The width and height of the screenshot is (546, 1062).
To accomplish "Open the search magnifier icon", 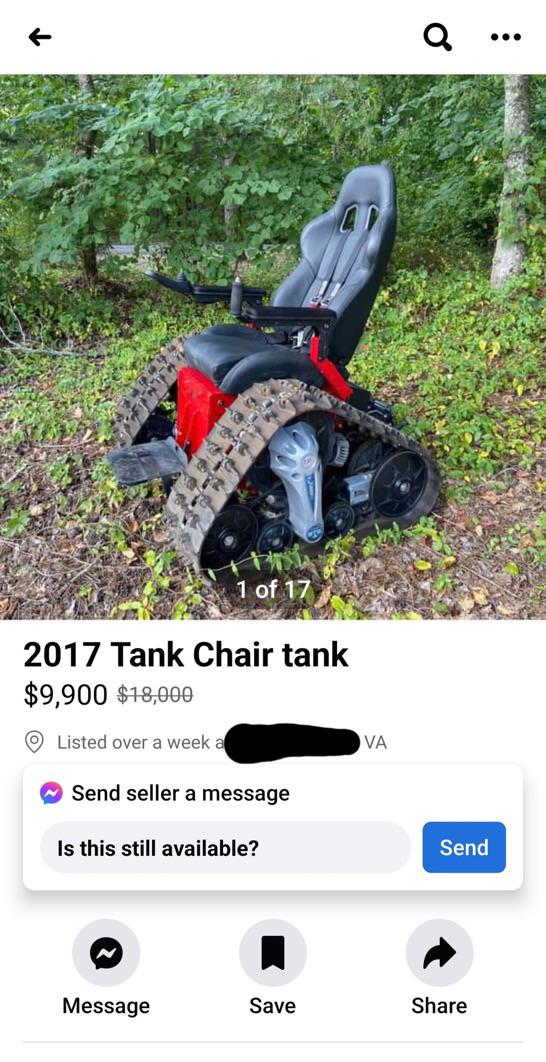I will 438,37.
